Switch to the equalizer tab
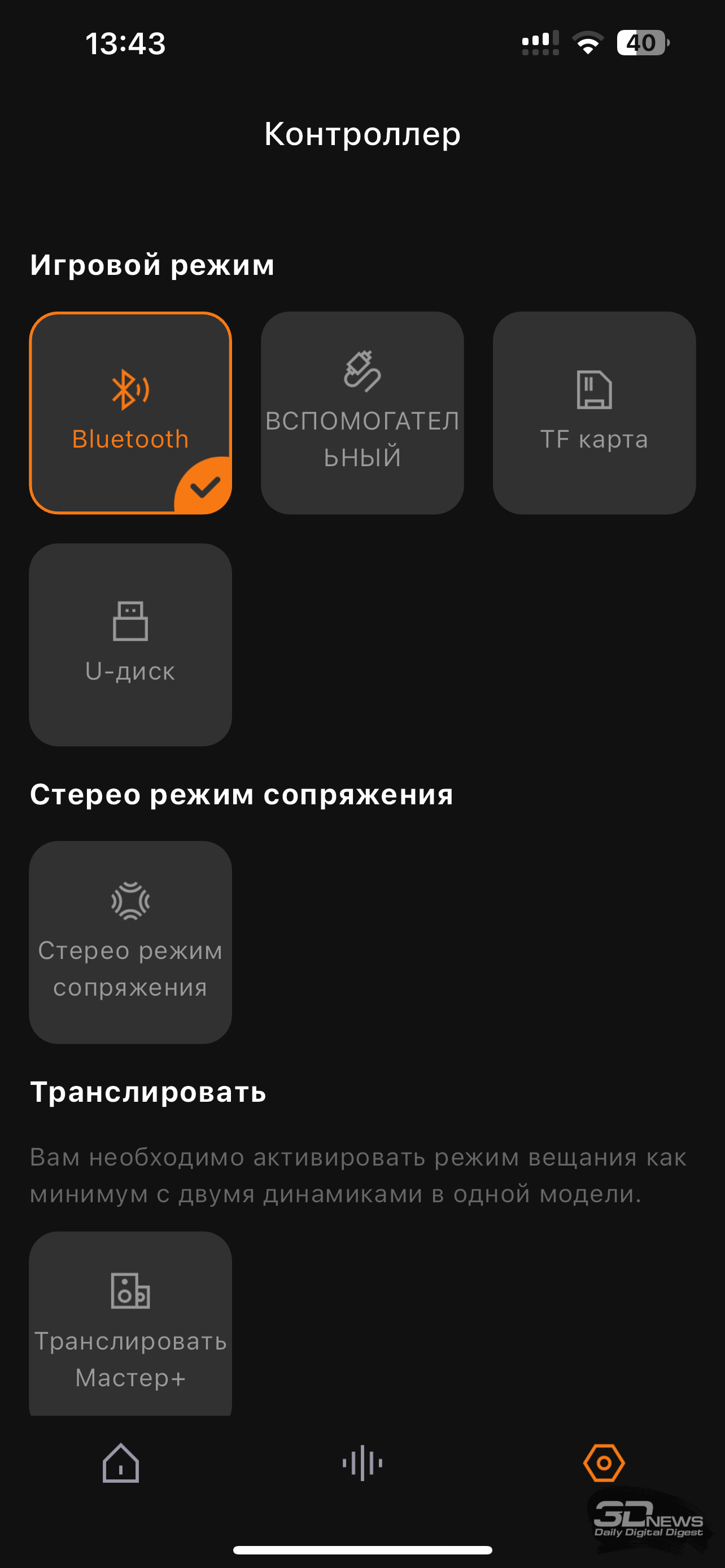The image size is (725, 1568). pos(362,1462)
